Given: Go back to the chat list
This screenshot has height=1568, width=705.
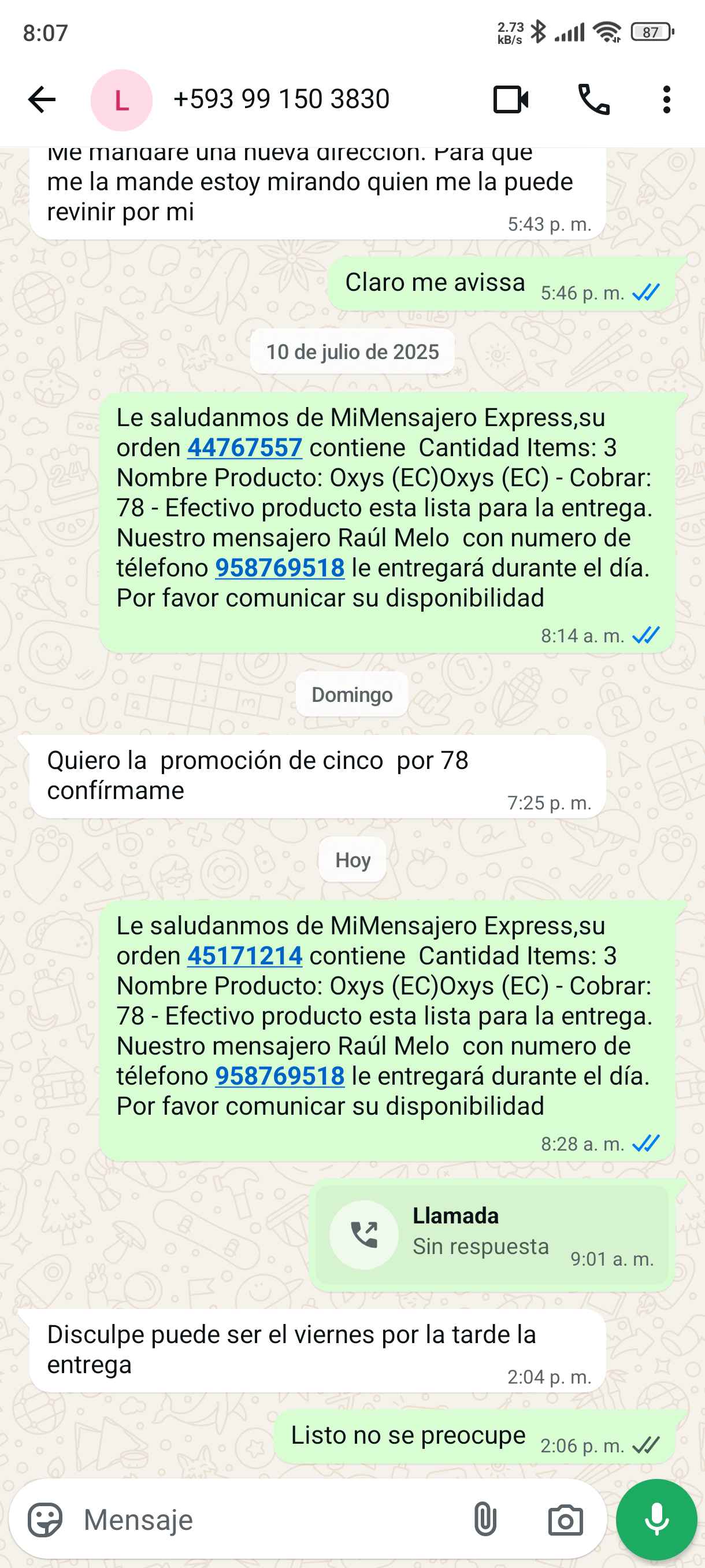Looking at the screenshot, I should pos(42,99).
